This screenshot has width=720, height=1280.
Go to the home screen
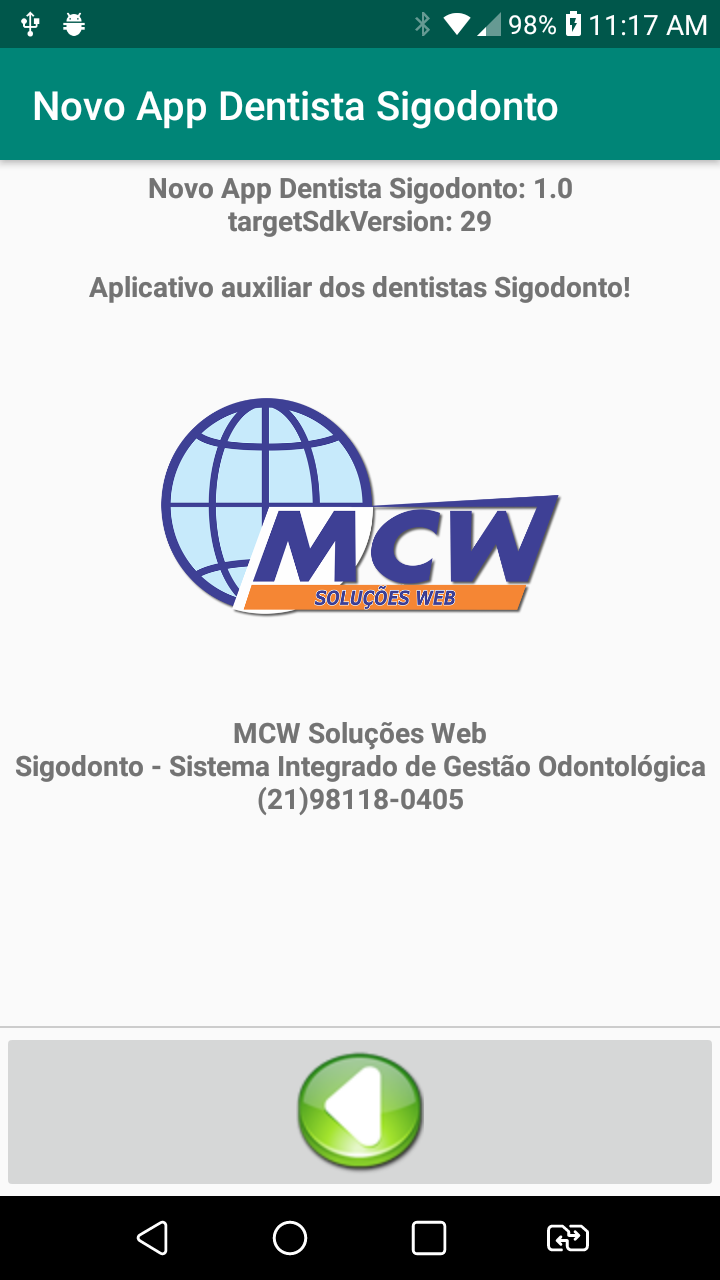pos(290,1238)
